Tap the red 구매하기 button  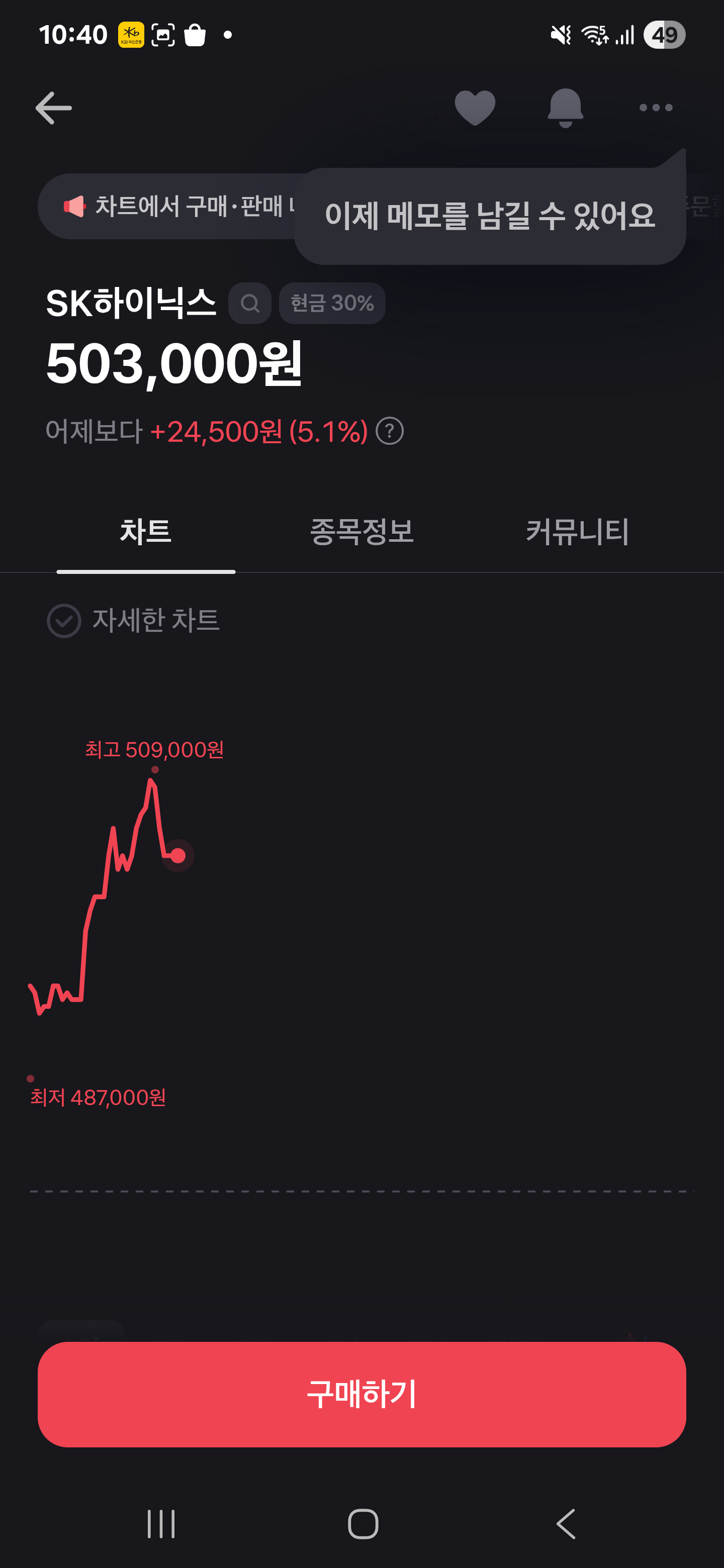[361, 1394]
